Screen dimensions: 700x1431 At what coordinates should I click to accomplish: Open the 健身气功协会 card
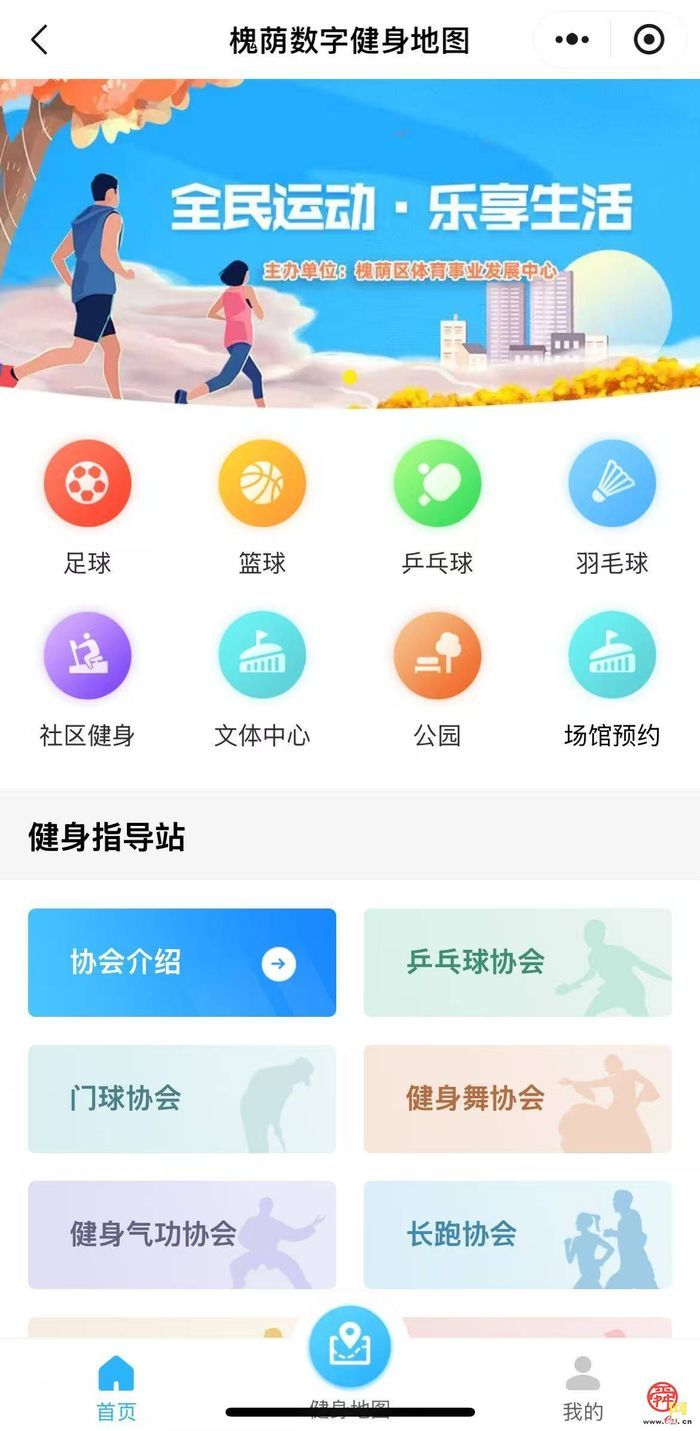tap(182, 1234)
